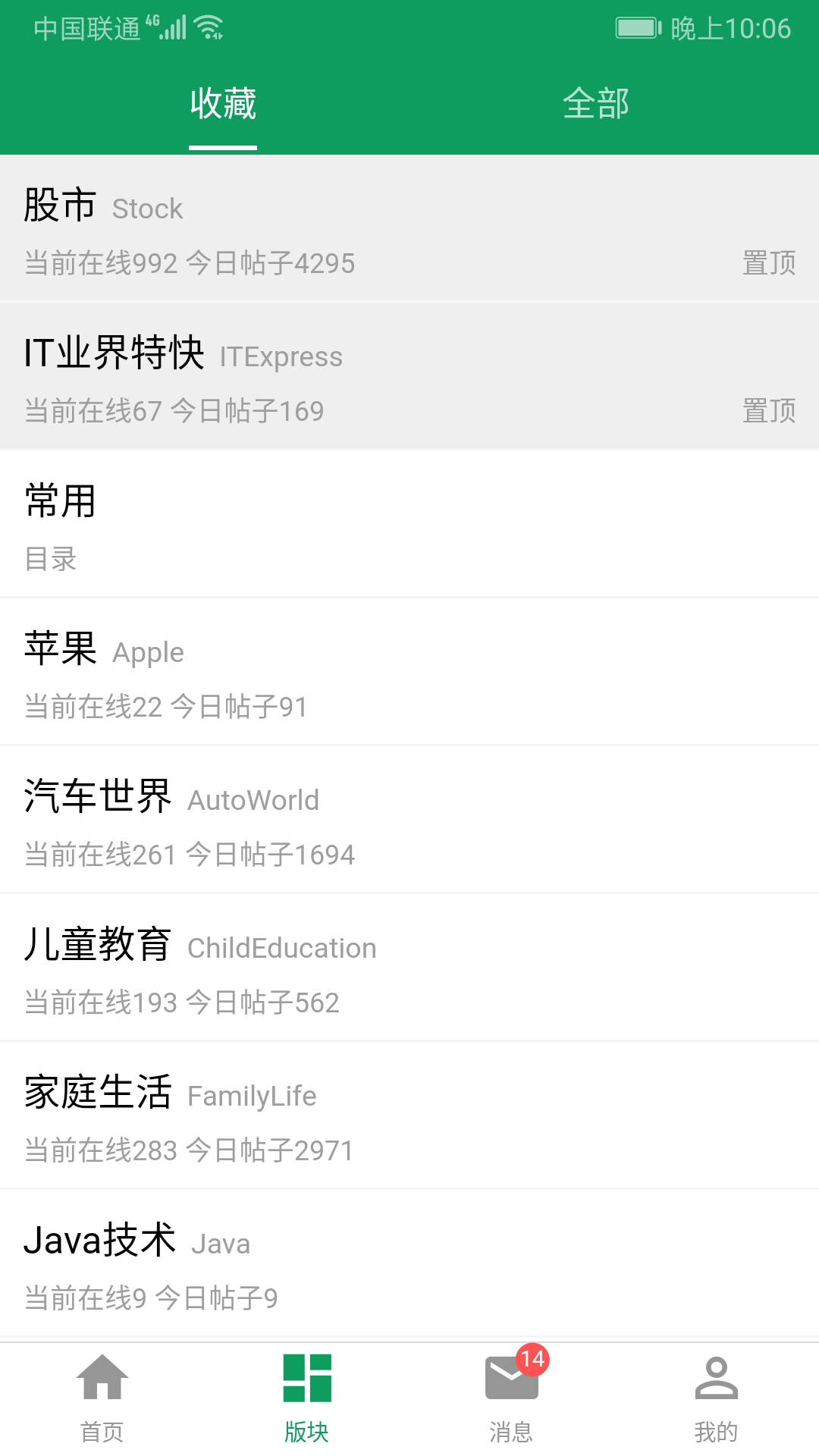Select the 收藏 tab
The height and width of the screenshot is (1456, 819).
[223, 103]
